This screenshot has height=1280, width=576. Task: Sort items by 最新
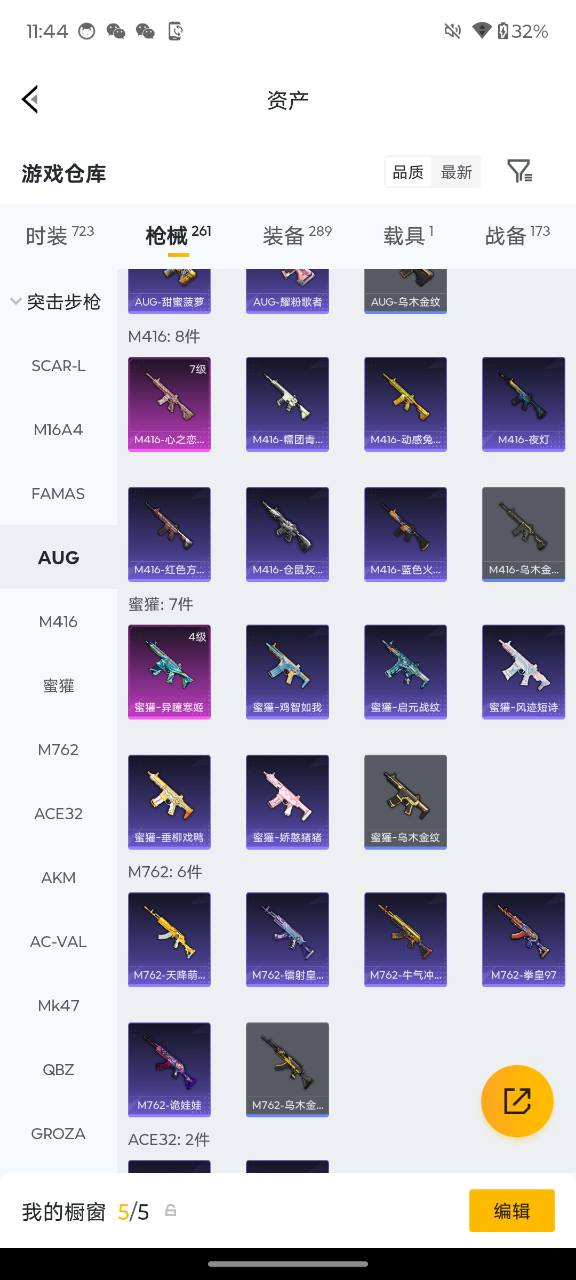[x=456, y=172]
